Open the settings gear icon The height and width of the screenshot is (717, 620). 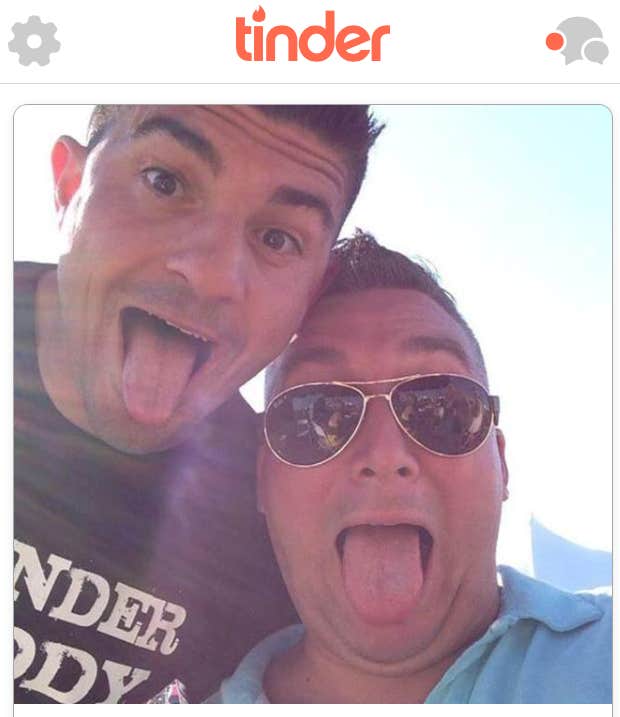tap(34, 42)
